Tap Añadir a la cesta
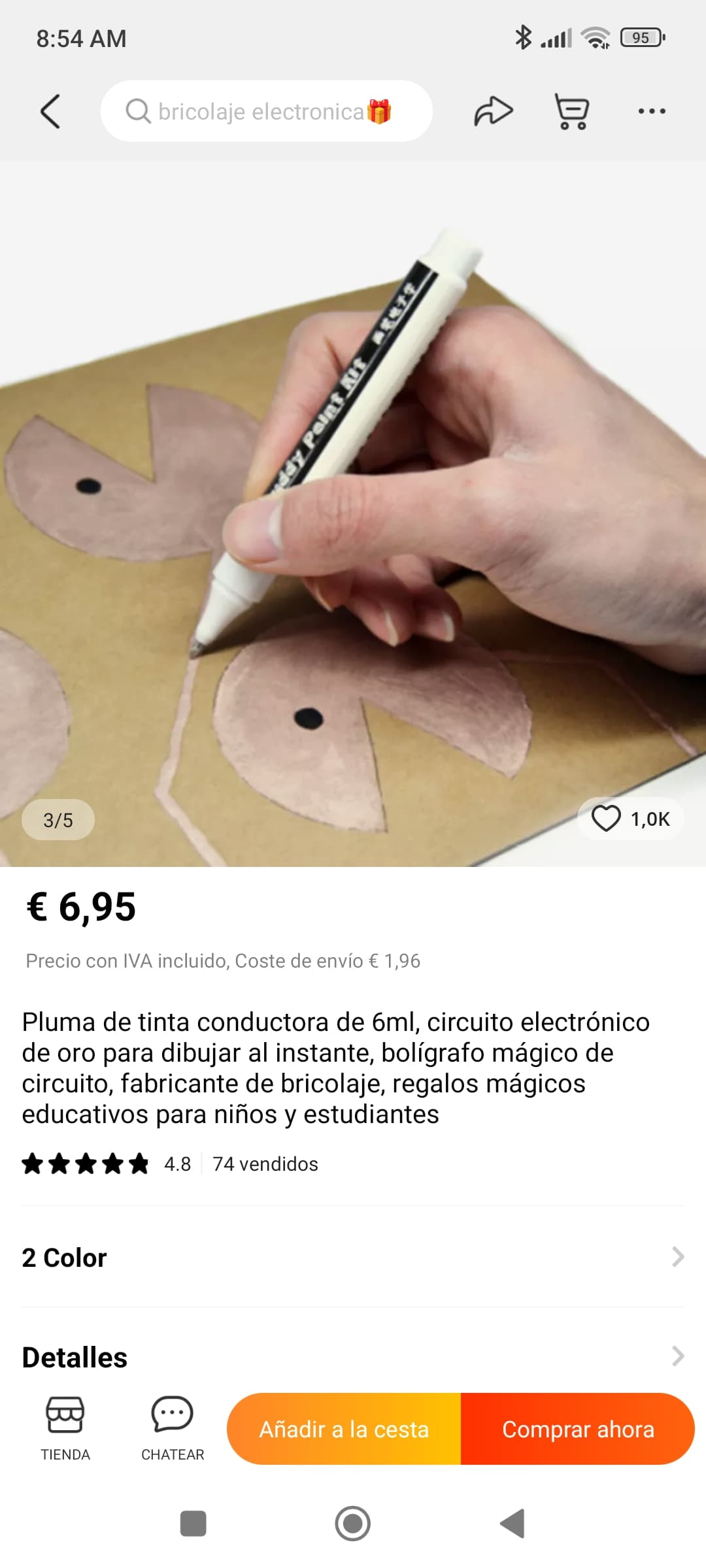Screen dimensions: 706x1568 click(344, 1429)
